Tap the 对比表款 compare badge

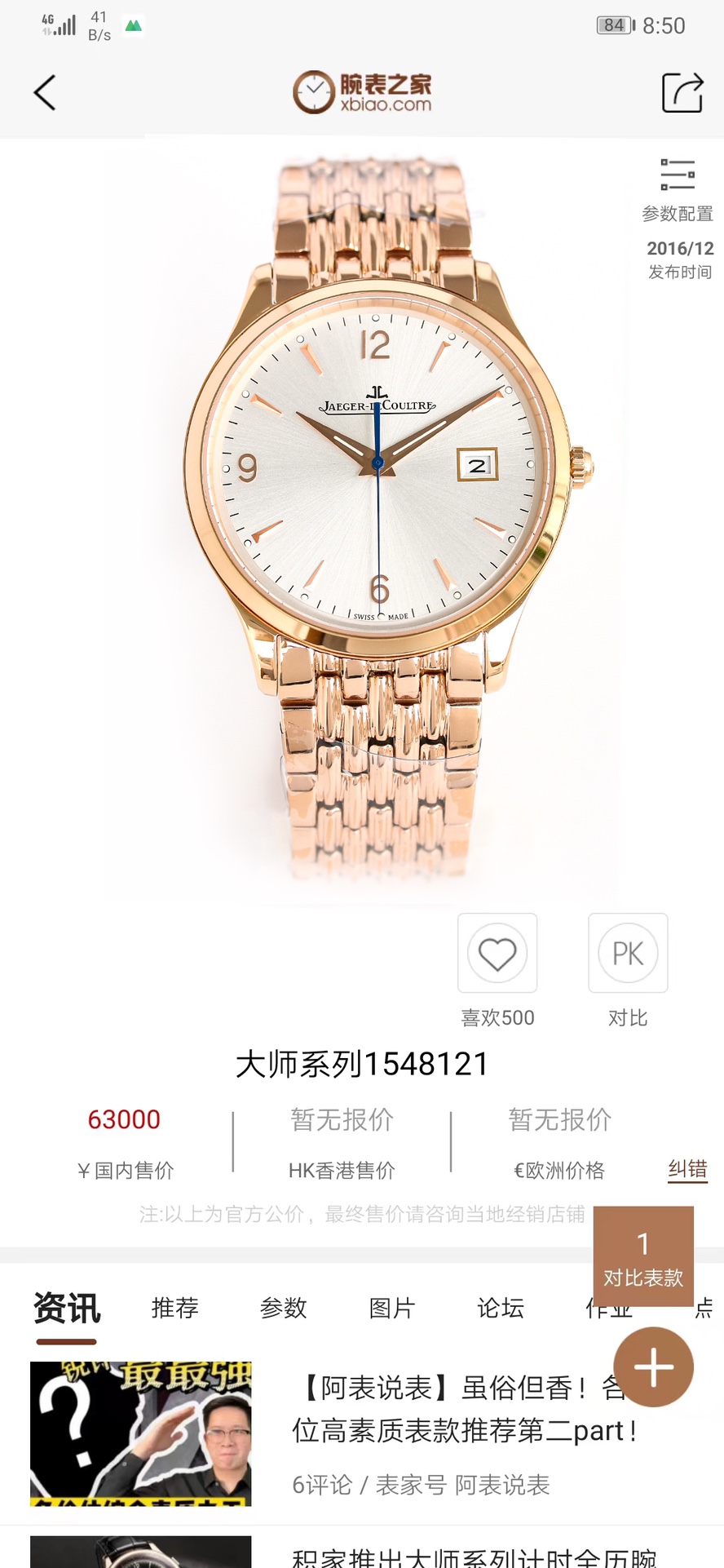[642, 1256]
